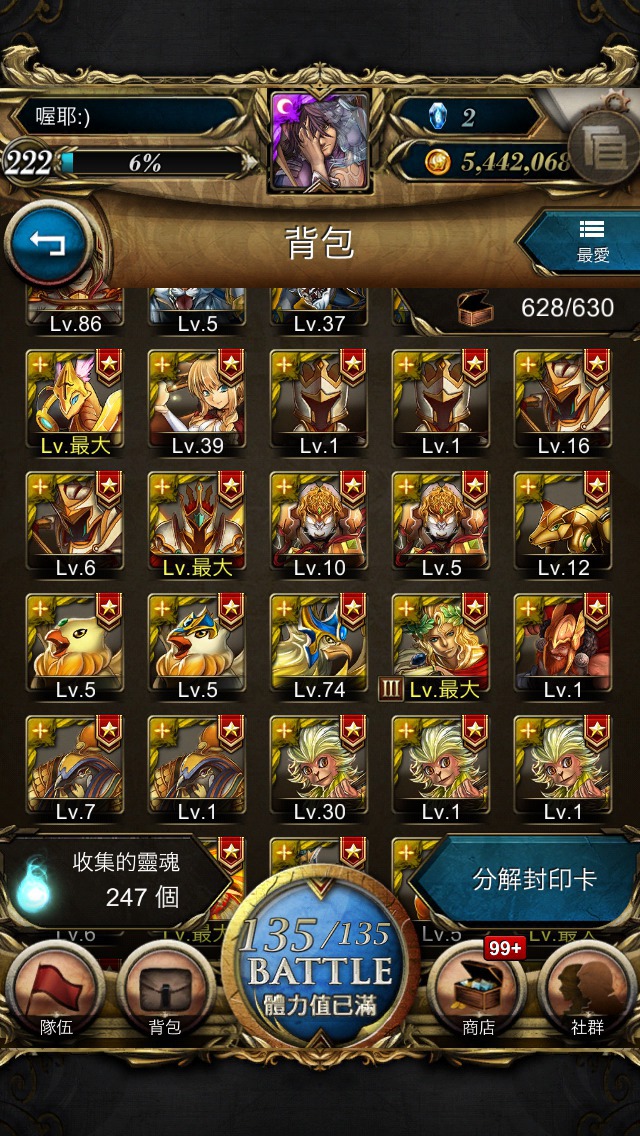Open the Lv.10 monkey king card
Screen dimensions: 640x1136
point(319,525)
